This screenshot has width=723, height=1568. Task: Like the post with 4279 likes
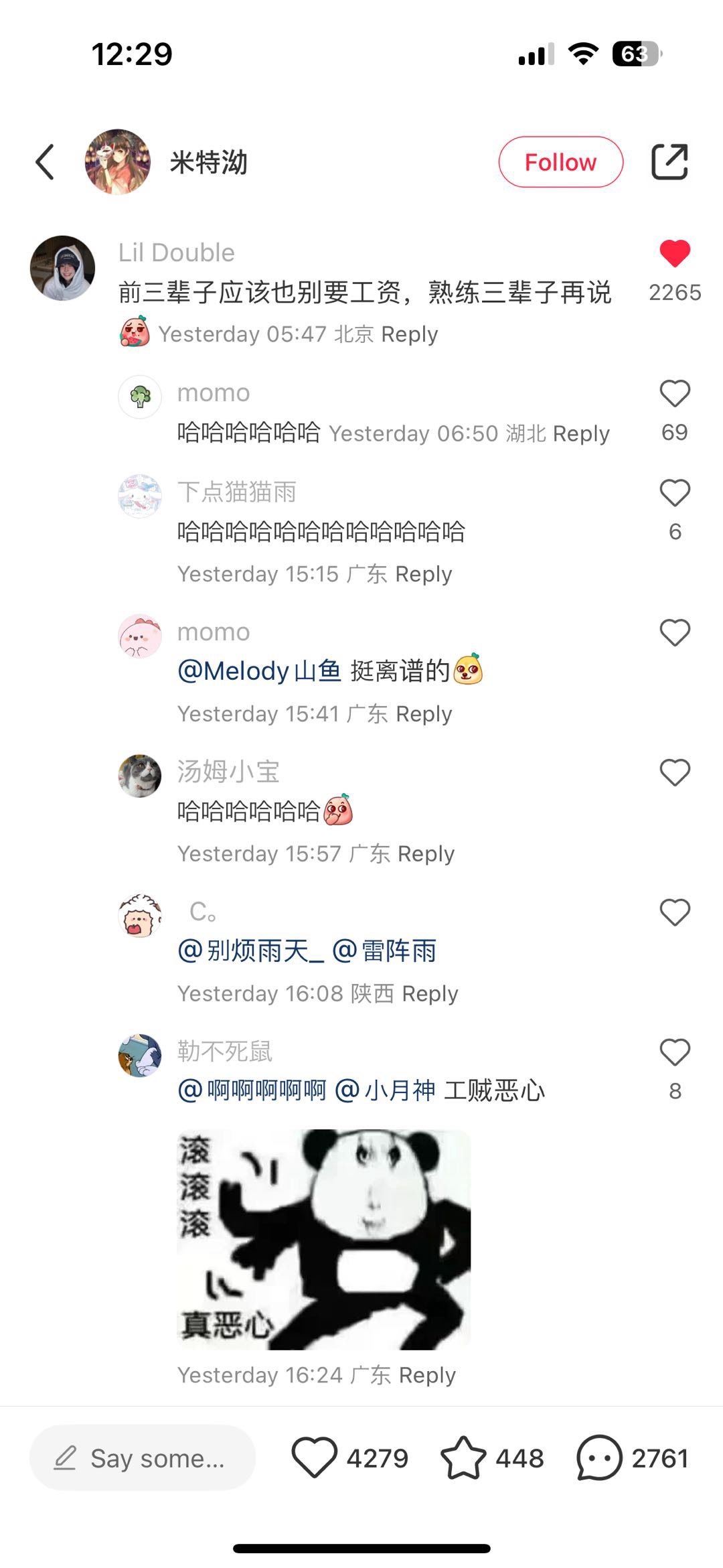pyautogui.click(x=314, y=1458)
